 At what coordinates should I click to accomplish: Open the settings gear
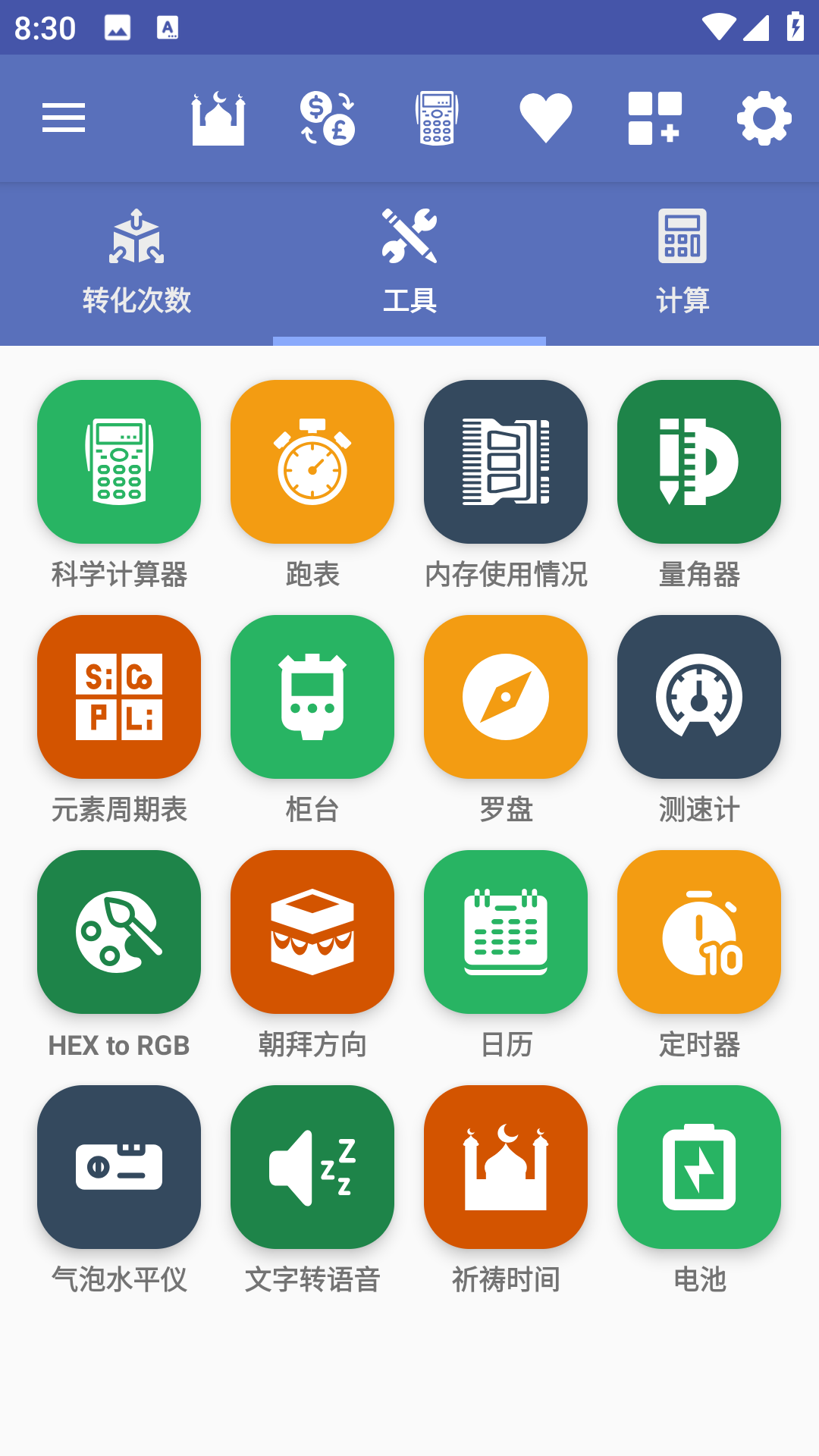point(764,118)
